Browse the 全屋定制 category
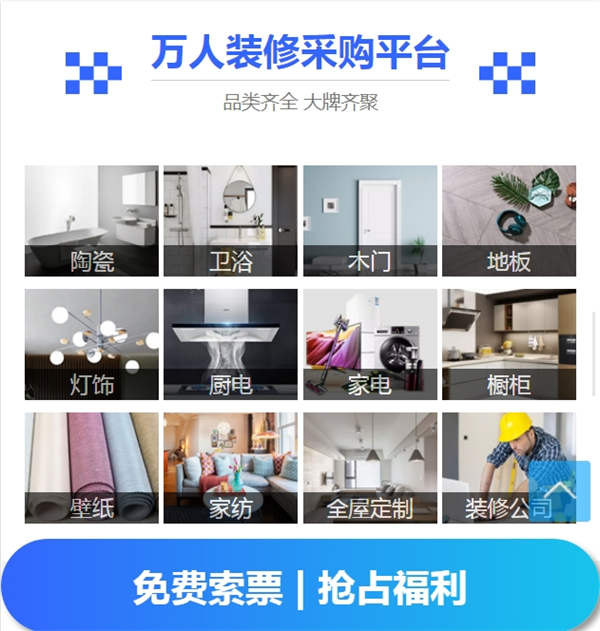Viewport: 600px width, 631px height. [x=369, y=468]
